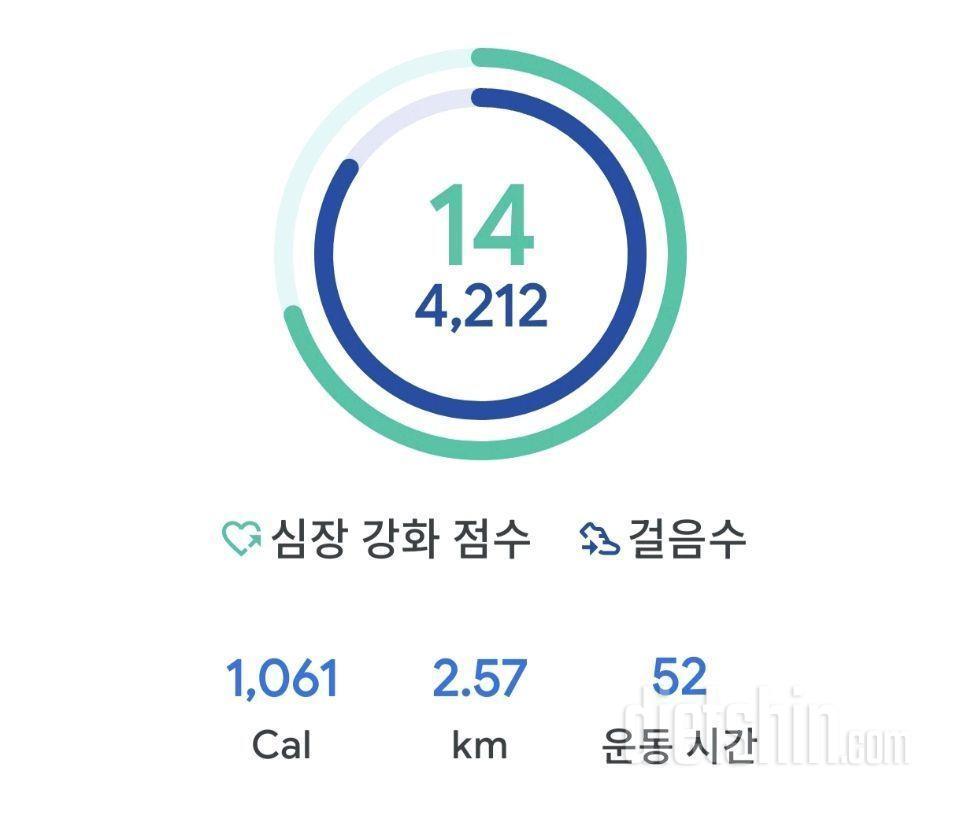Image resolution: width=960 pixels, height=815 pixels.
Task: Open 심장 강화 점수 details
Action: 376,540
